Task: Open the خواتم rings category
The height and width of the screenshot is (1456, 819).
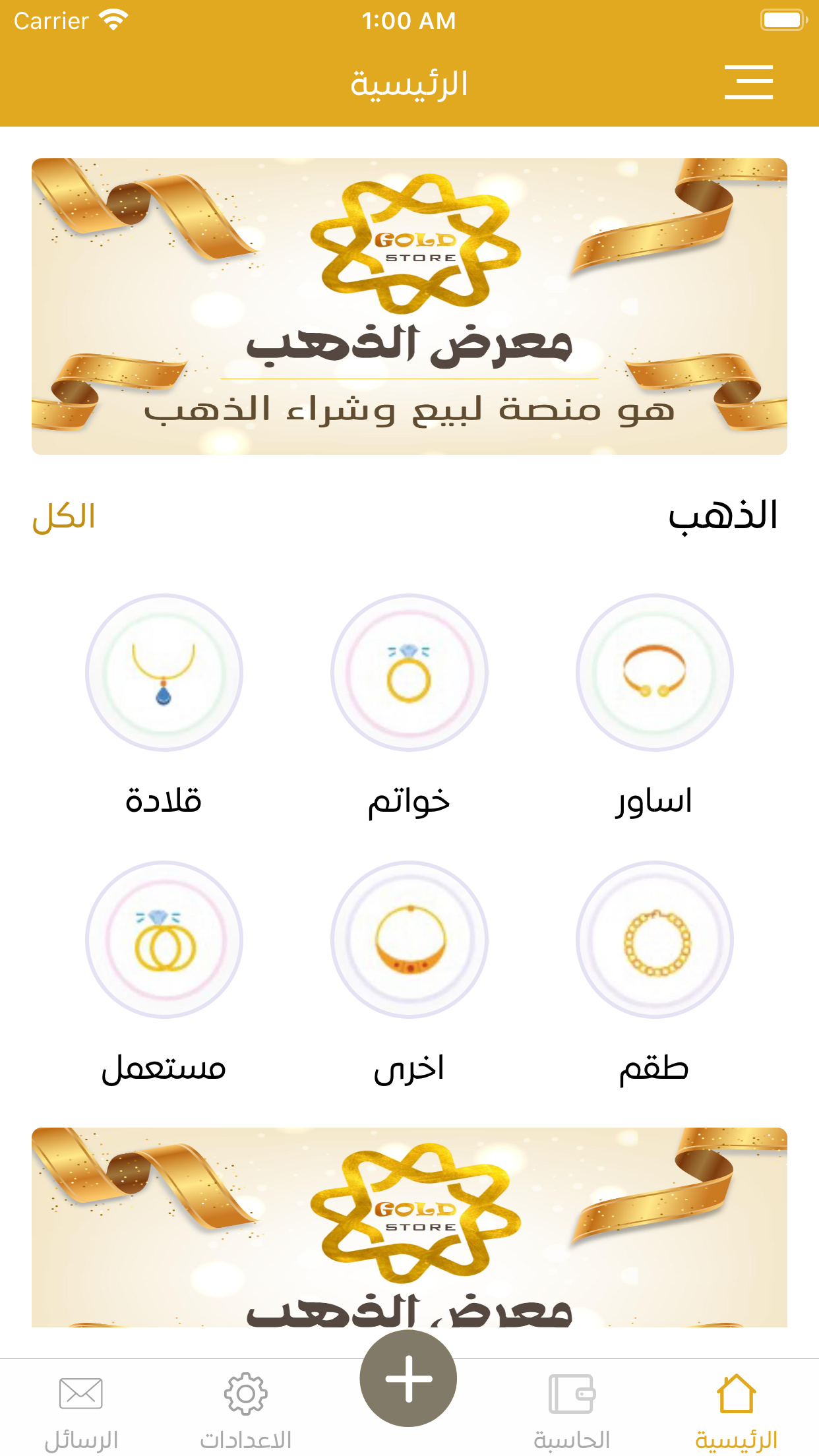Action: tap(409, 673)
